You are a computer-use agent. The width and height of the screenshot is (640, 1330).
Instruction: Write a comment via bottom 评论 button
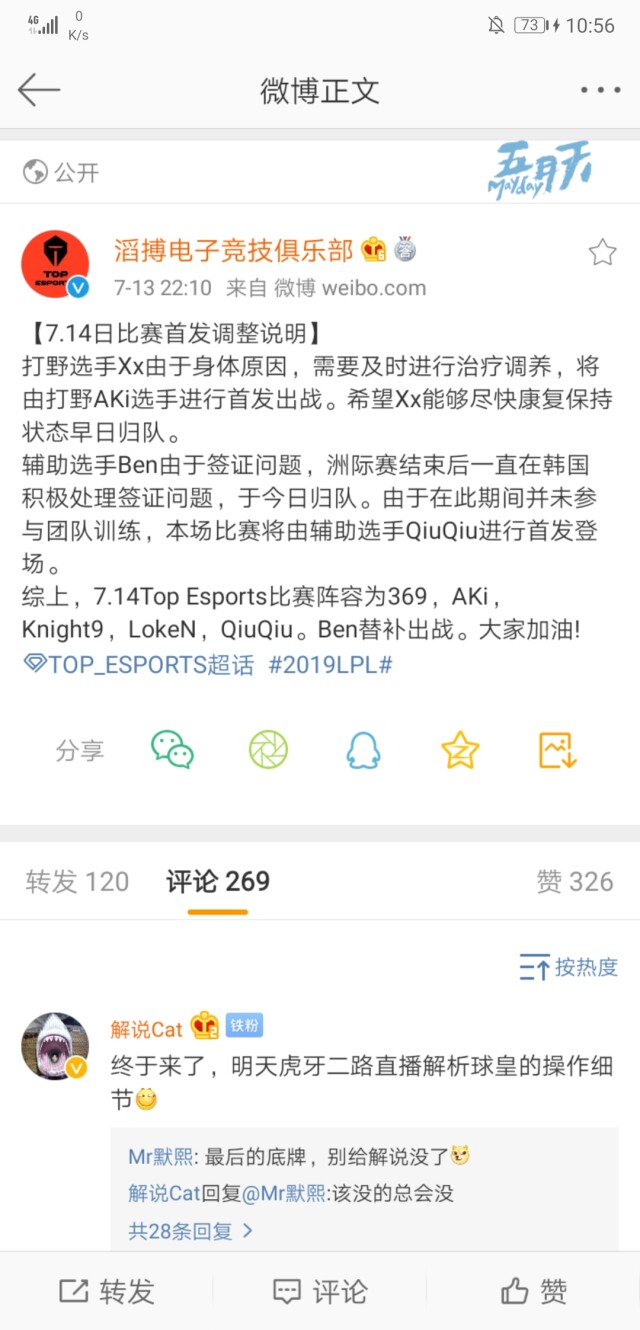320,1291
